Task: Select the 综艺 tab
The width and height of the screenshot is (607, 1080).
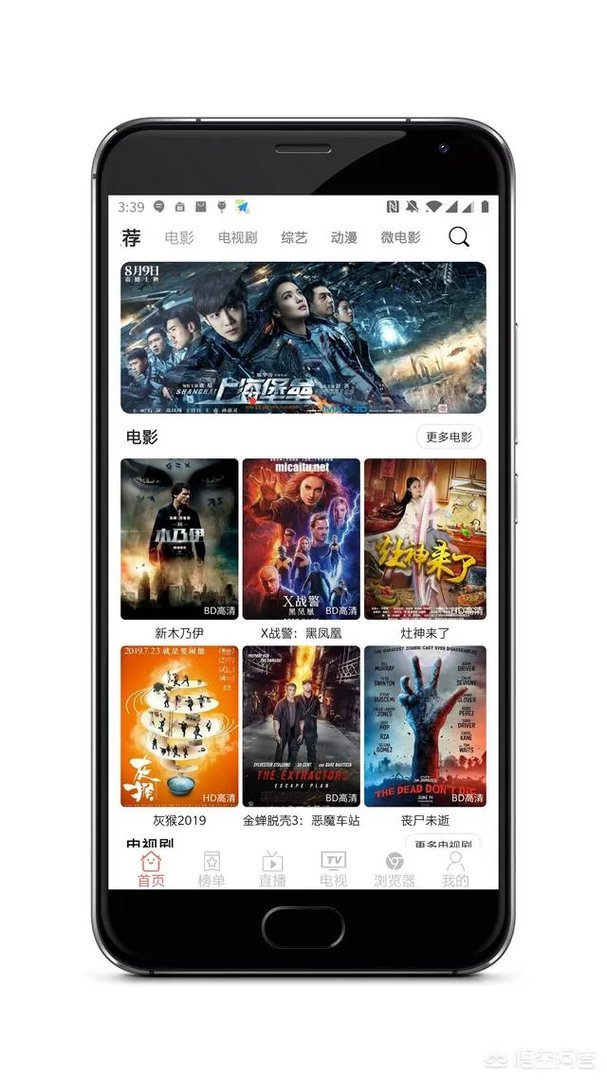Action: [294, 238]
